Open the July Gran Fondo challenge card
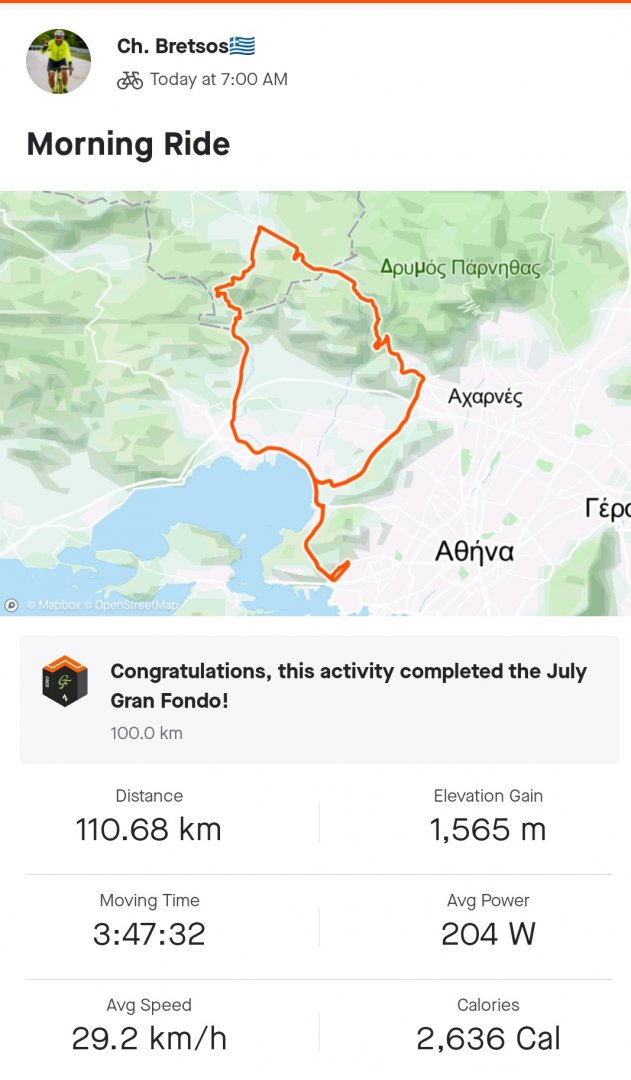Viewport: 631px width, 1080px height. click(319, 700)
